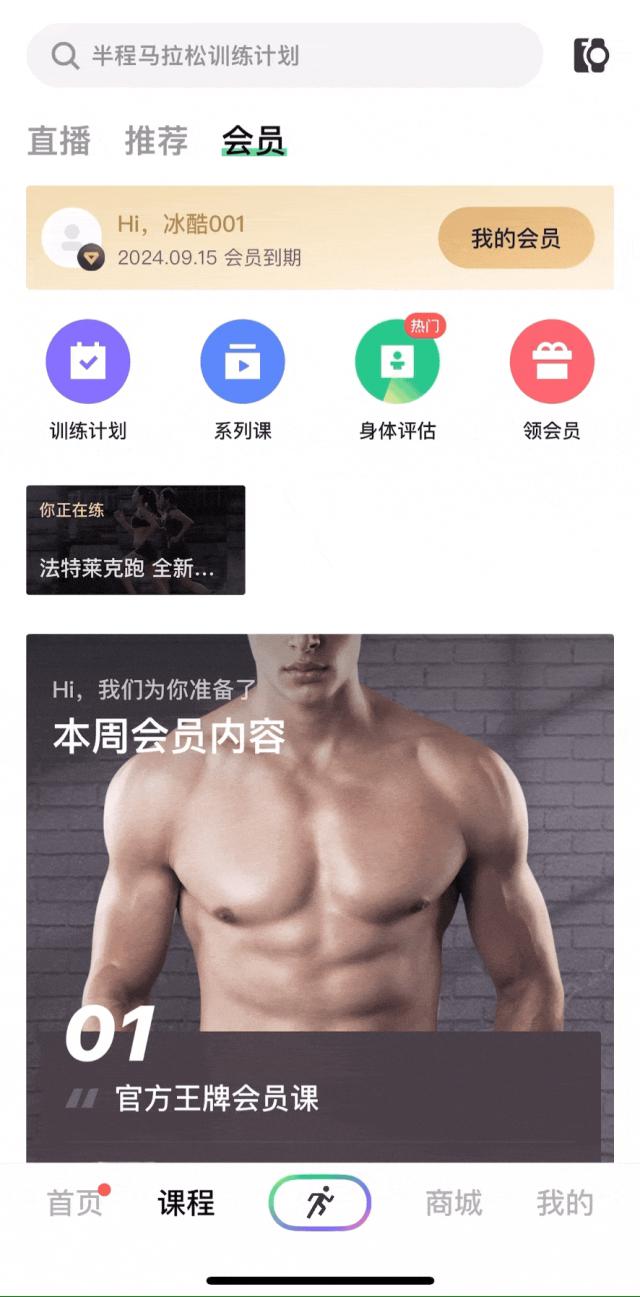The image size is (640, 1297).
Task: Resume the 法特莱克跑 course card
Action: click(x=135, y=540)
